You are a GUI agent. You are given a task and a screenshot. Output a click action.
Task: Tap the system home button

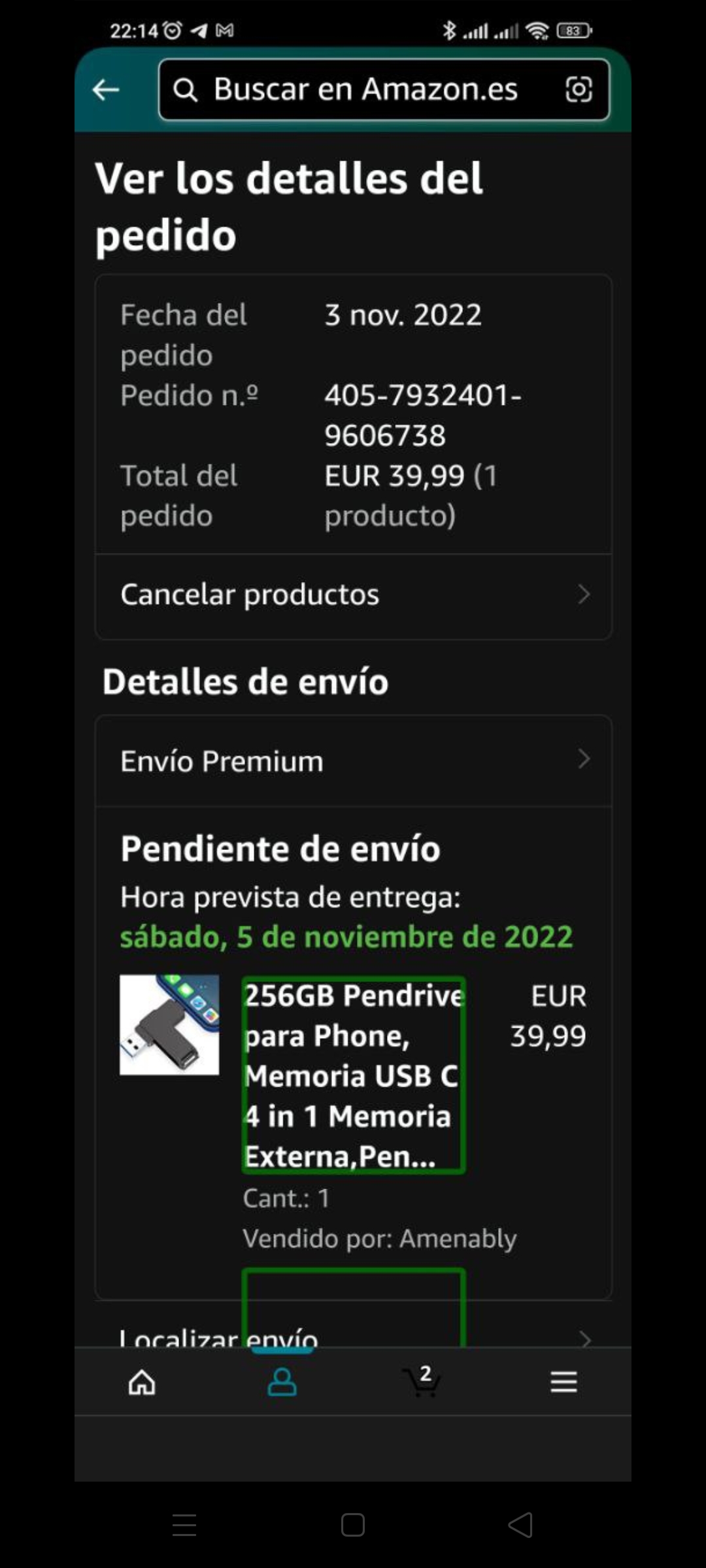[x=353, y=1526]
